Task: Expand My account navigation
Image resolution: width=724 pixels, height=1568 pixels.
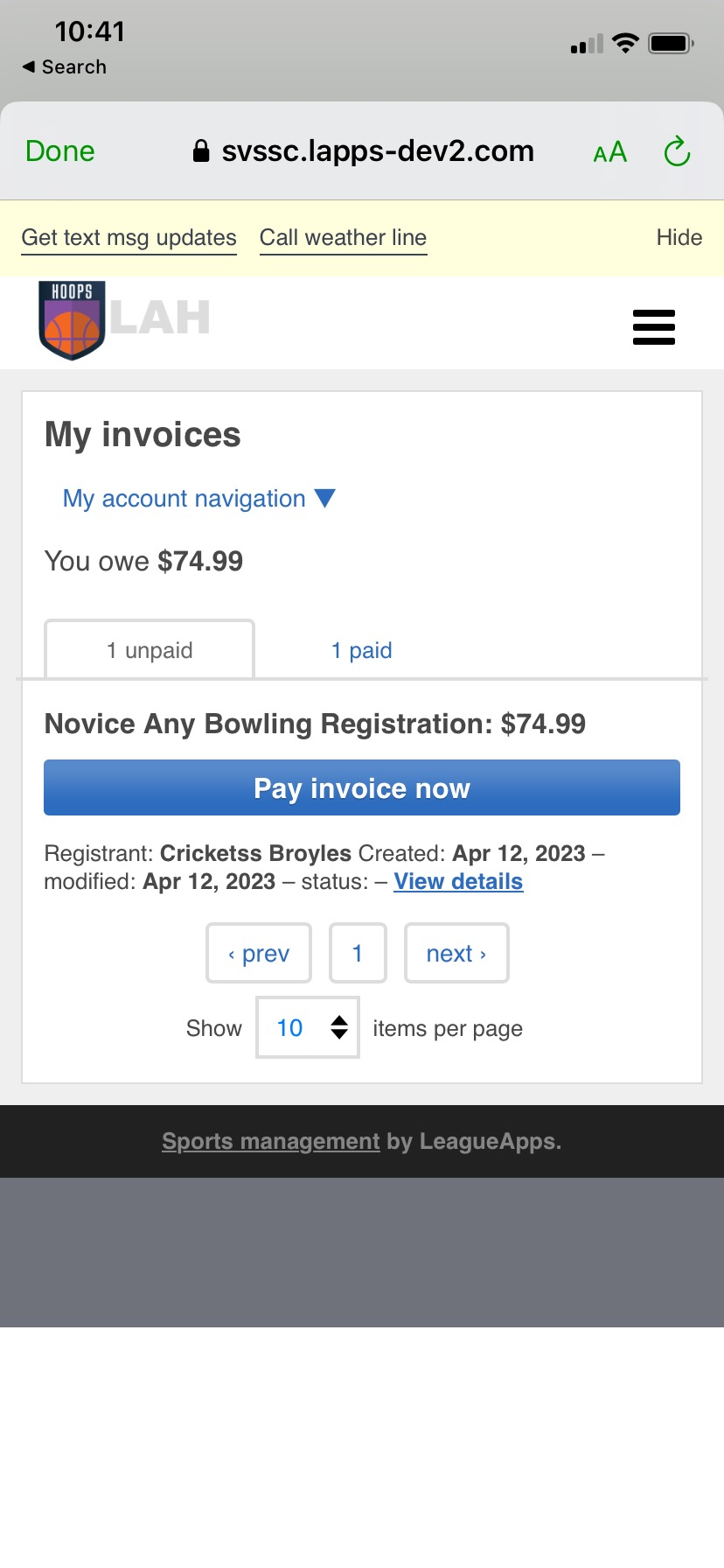Action: tap(199, 499)
